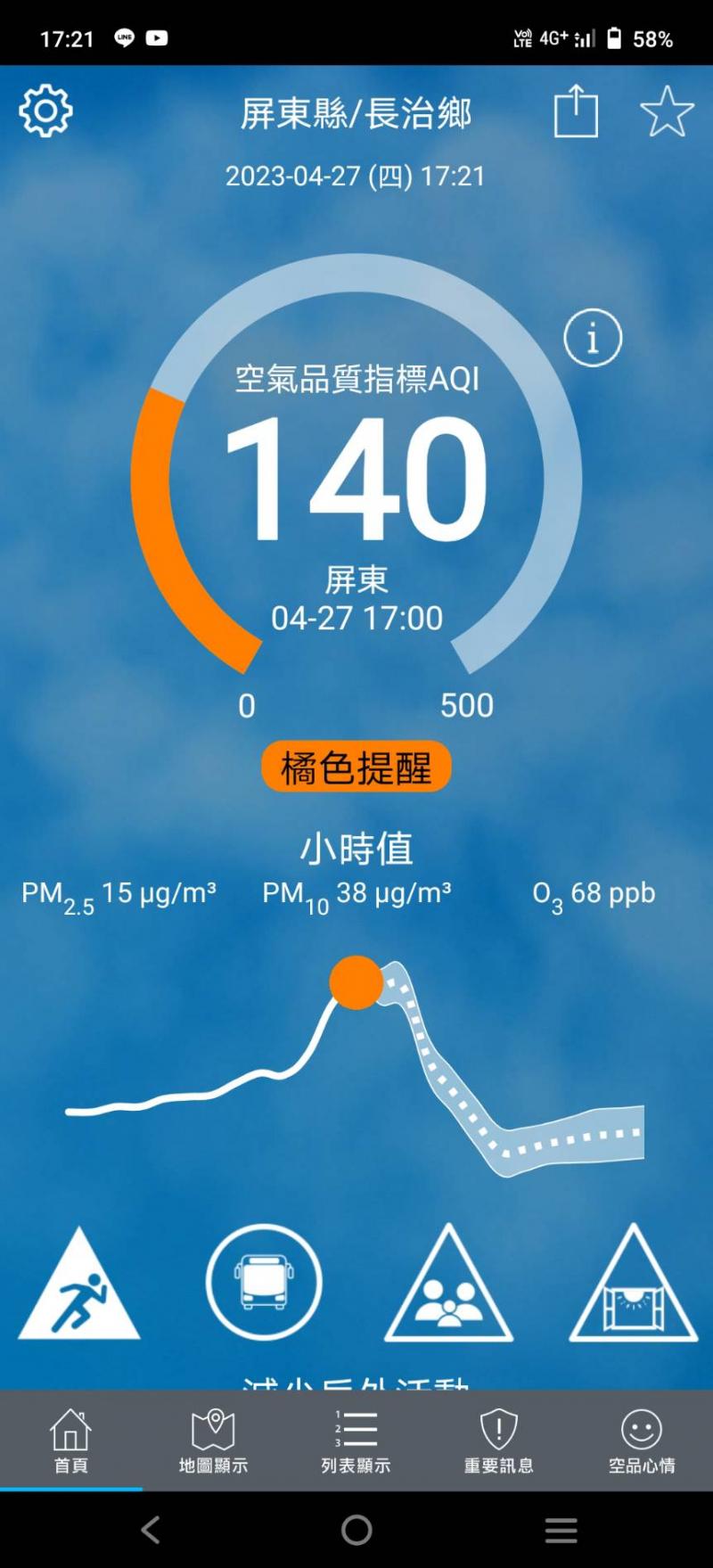
Task: Tap the public transport bus icon
Action: coord(264,1282)
